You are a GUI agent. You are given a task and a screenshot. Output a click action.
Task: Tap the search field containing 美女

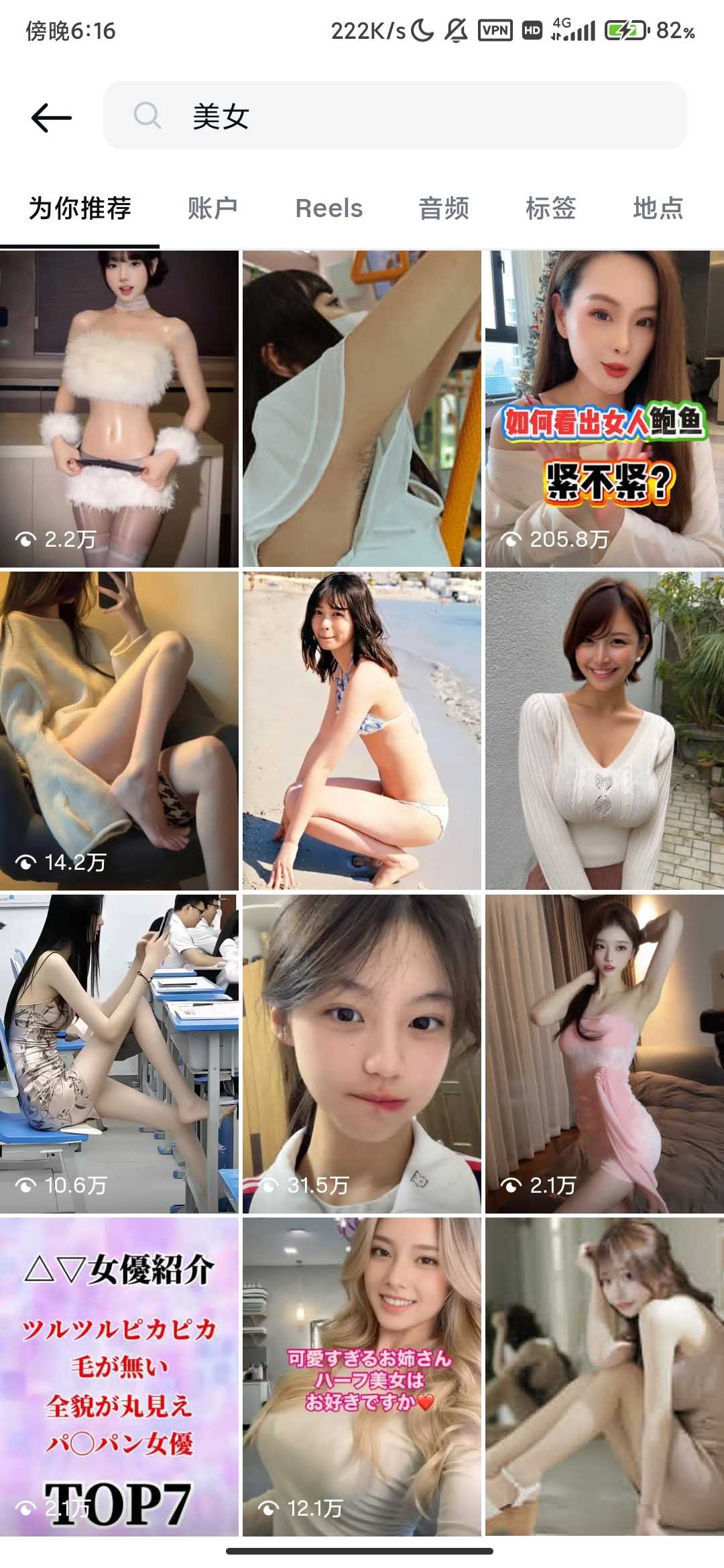click(395, 116)
